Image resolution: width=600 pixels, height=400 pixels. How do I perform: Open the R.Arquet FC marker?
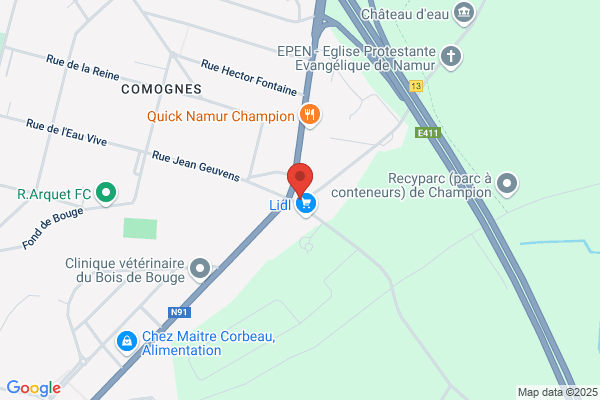106,193
